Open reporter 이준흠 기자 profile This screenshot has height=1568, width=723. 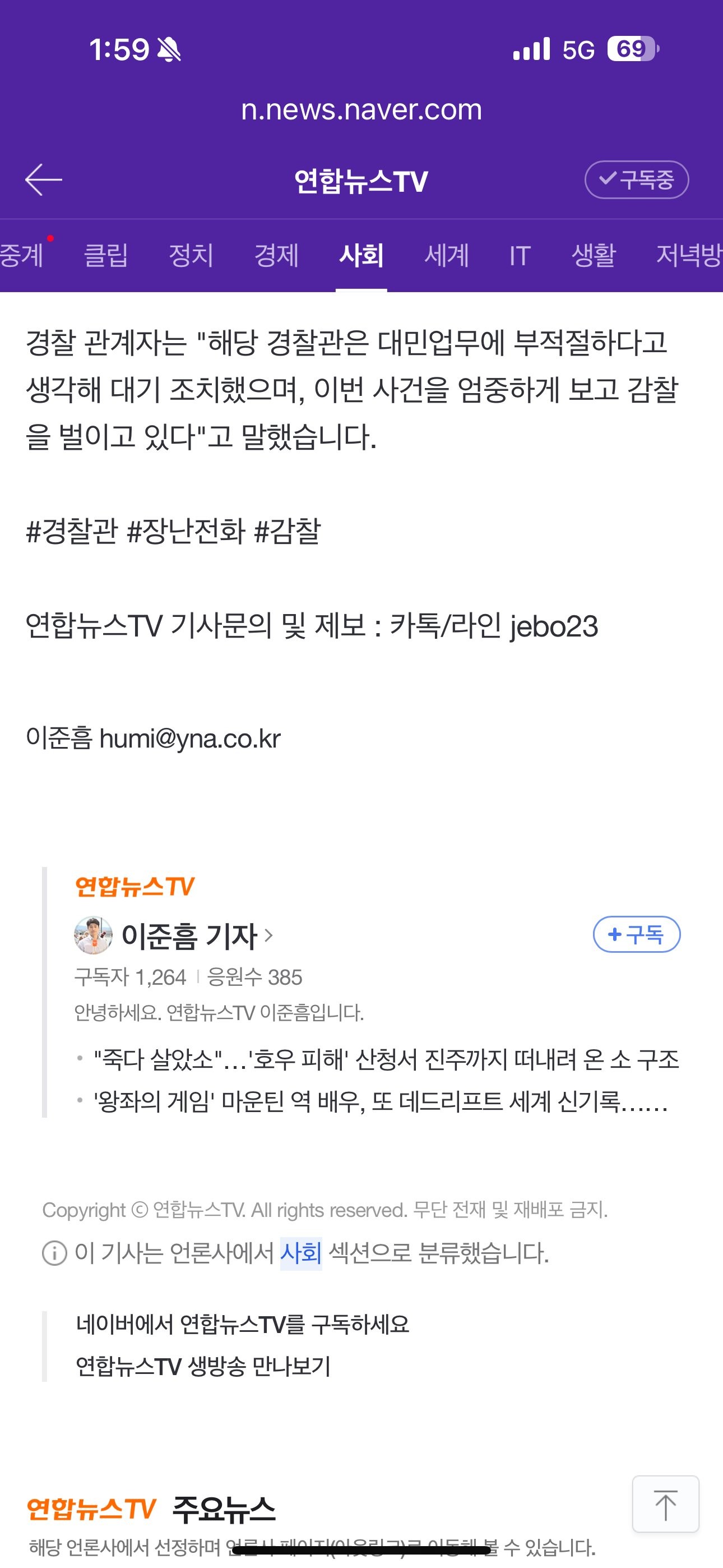pos(190,935)
